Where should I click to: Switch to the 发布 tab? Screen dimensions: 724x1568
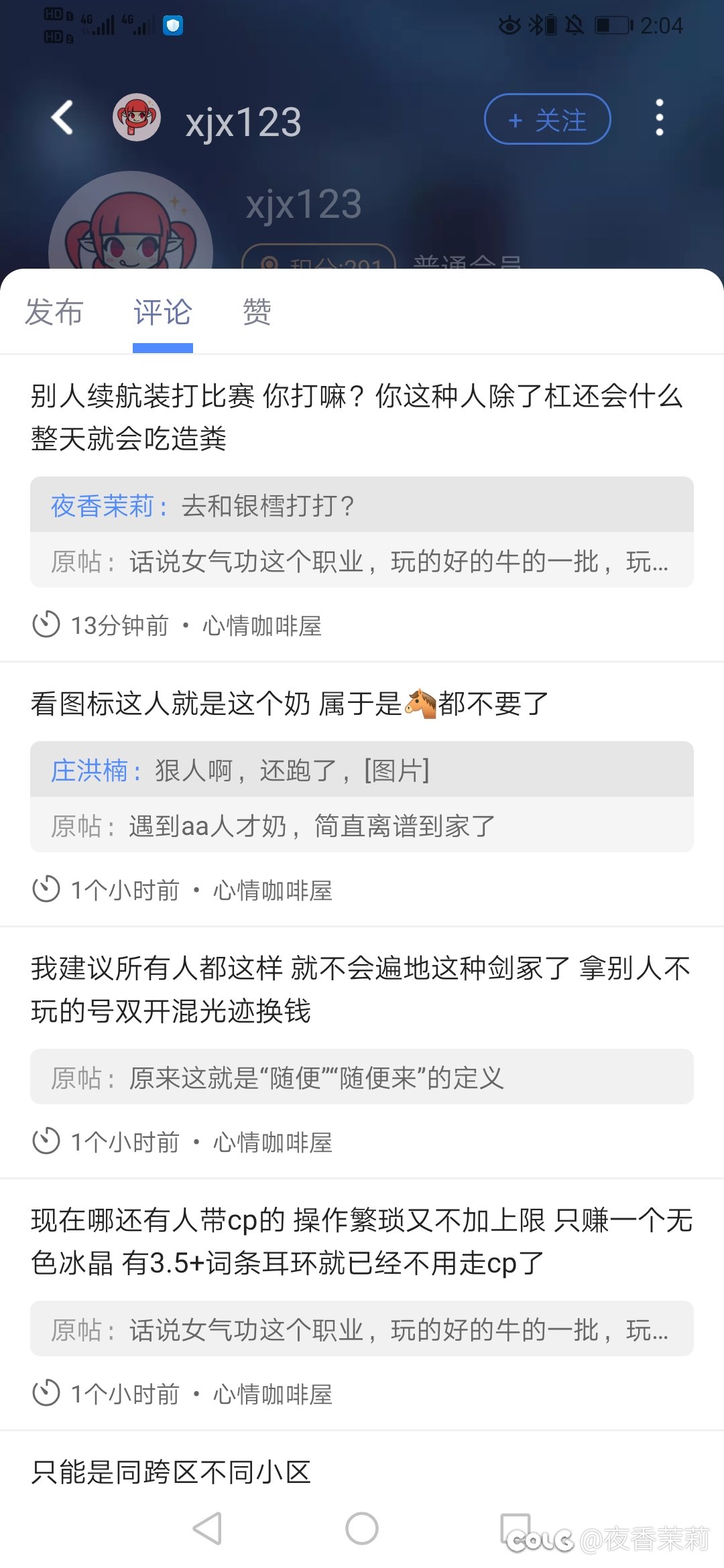[x=54, y=312]
